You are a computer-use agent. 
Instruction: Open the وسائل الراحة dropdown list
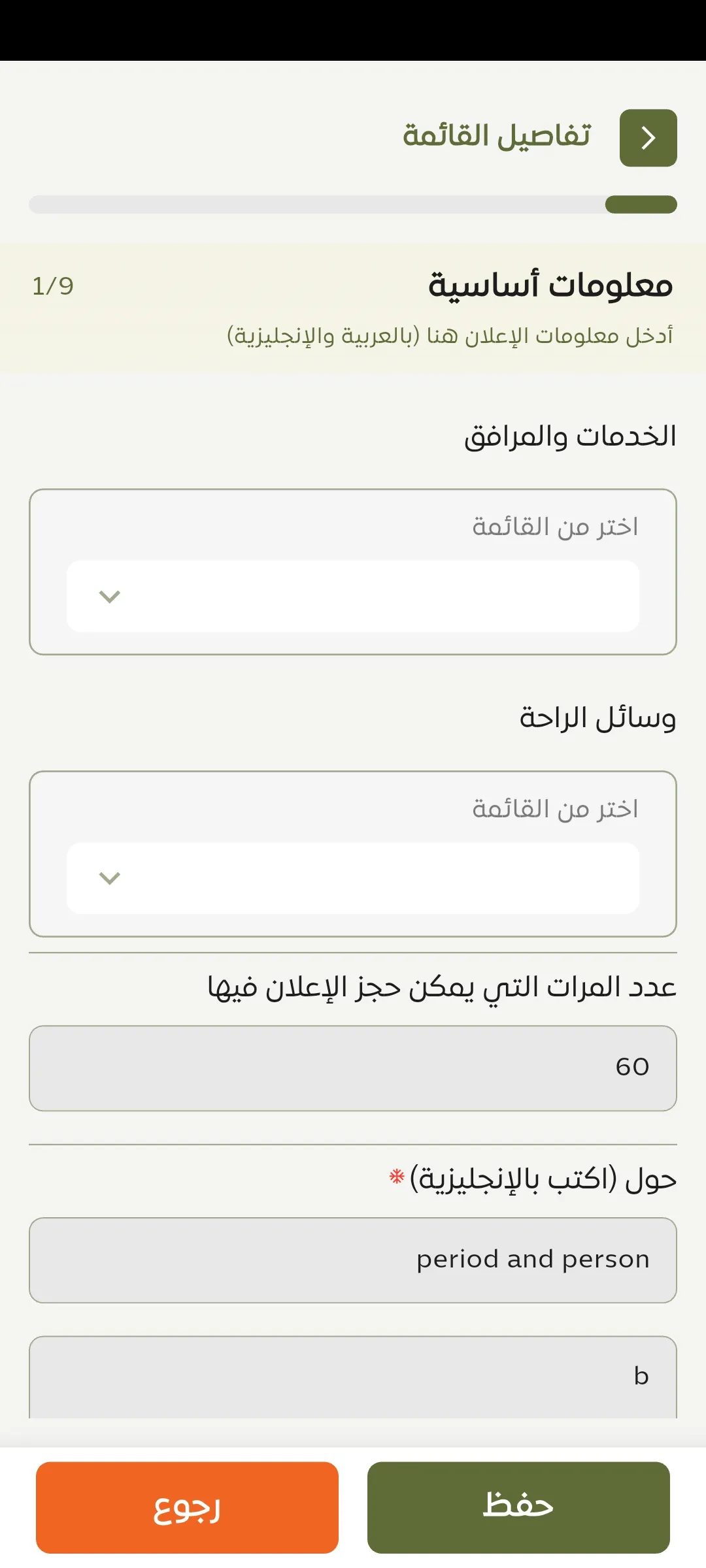click(x=353, y=878)
